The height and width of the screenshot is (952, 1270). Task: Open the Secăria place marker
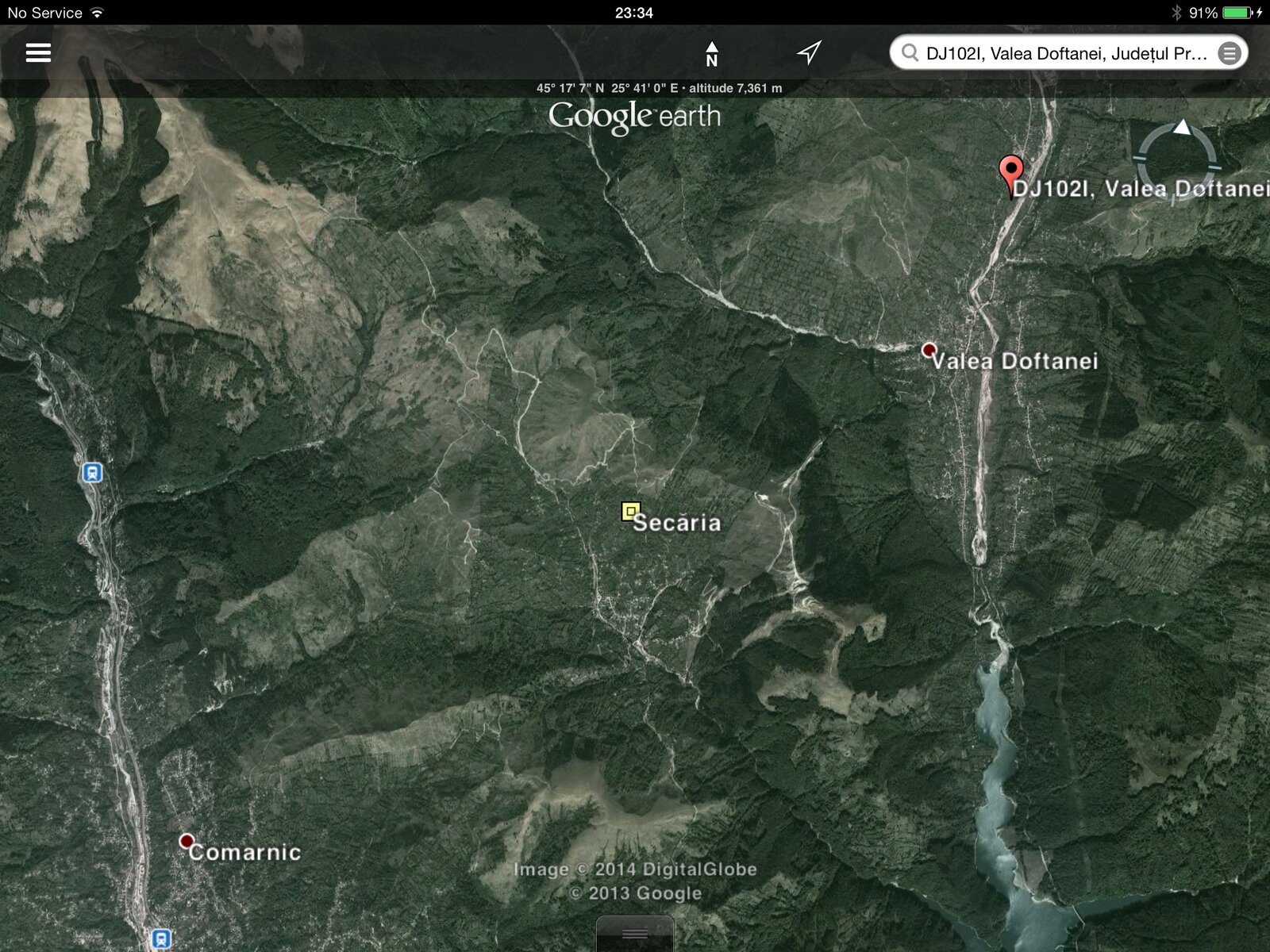tap(631, 512)
